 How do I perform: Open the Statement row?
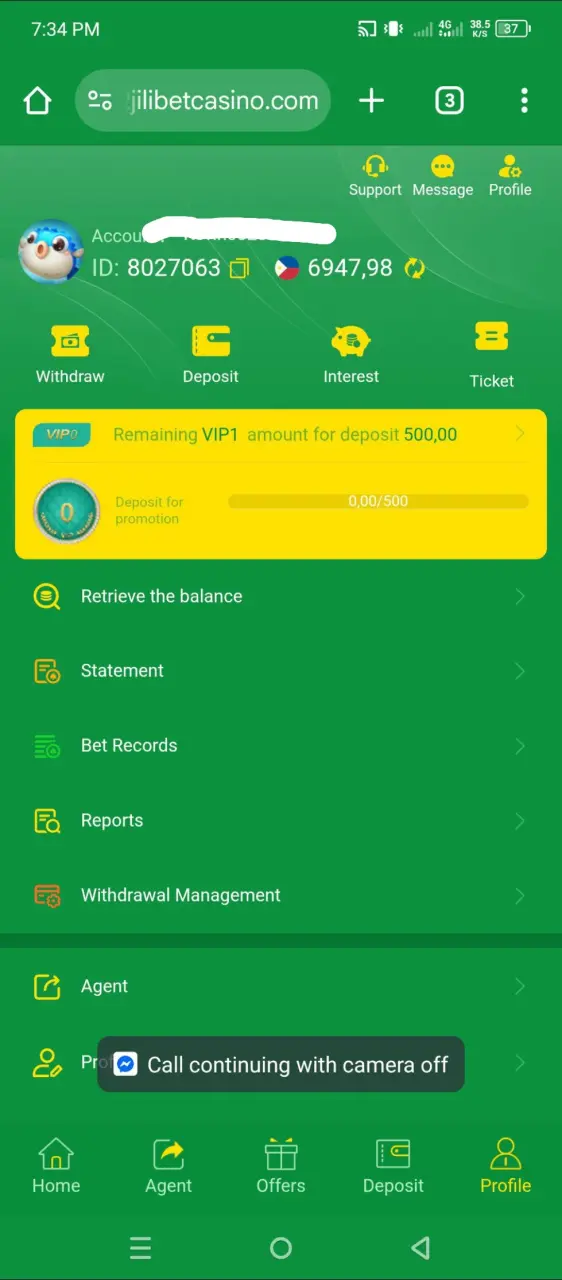(x=281, y=671)
